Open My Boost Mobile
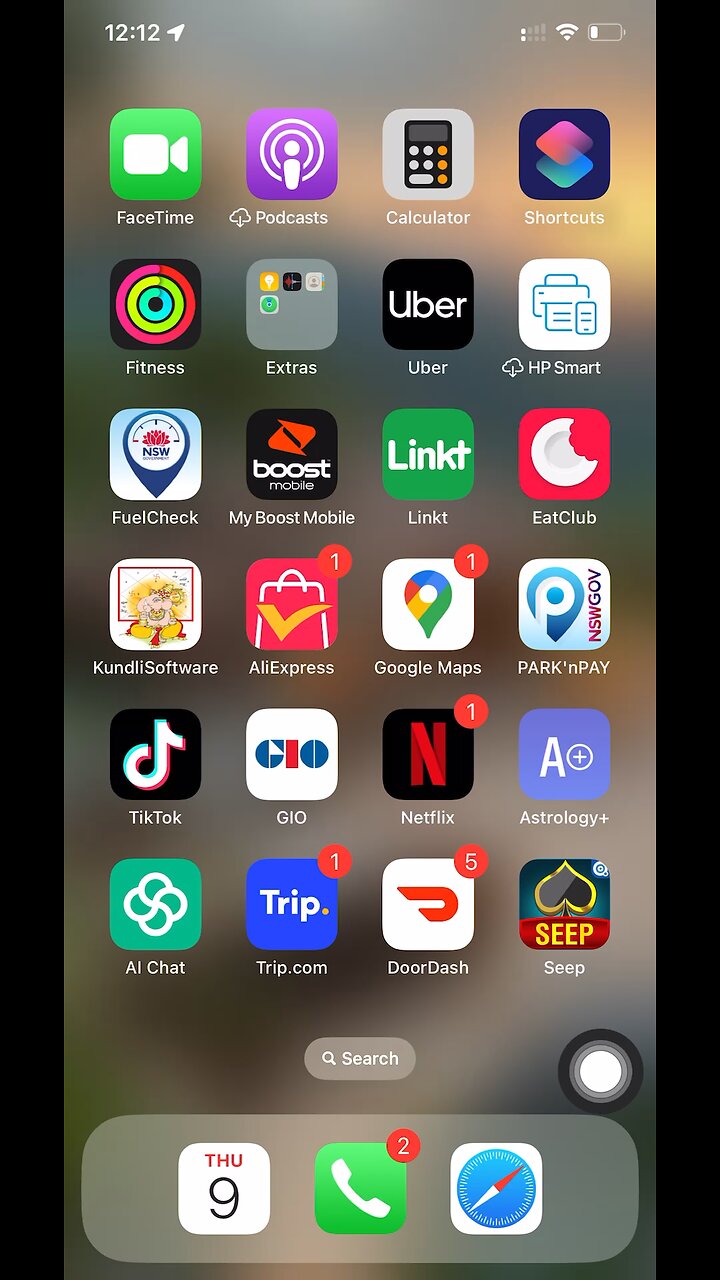The width and height of the screenshot is (720, 1280). click(x=291, y=455)
